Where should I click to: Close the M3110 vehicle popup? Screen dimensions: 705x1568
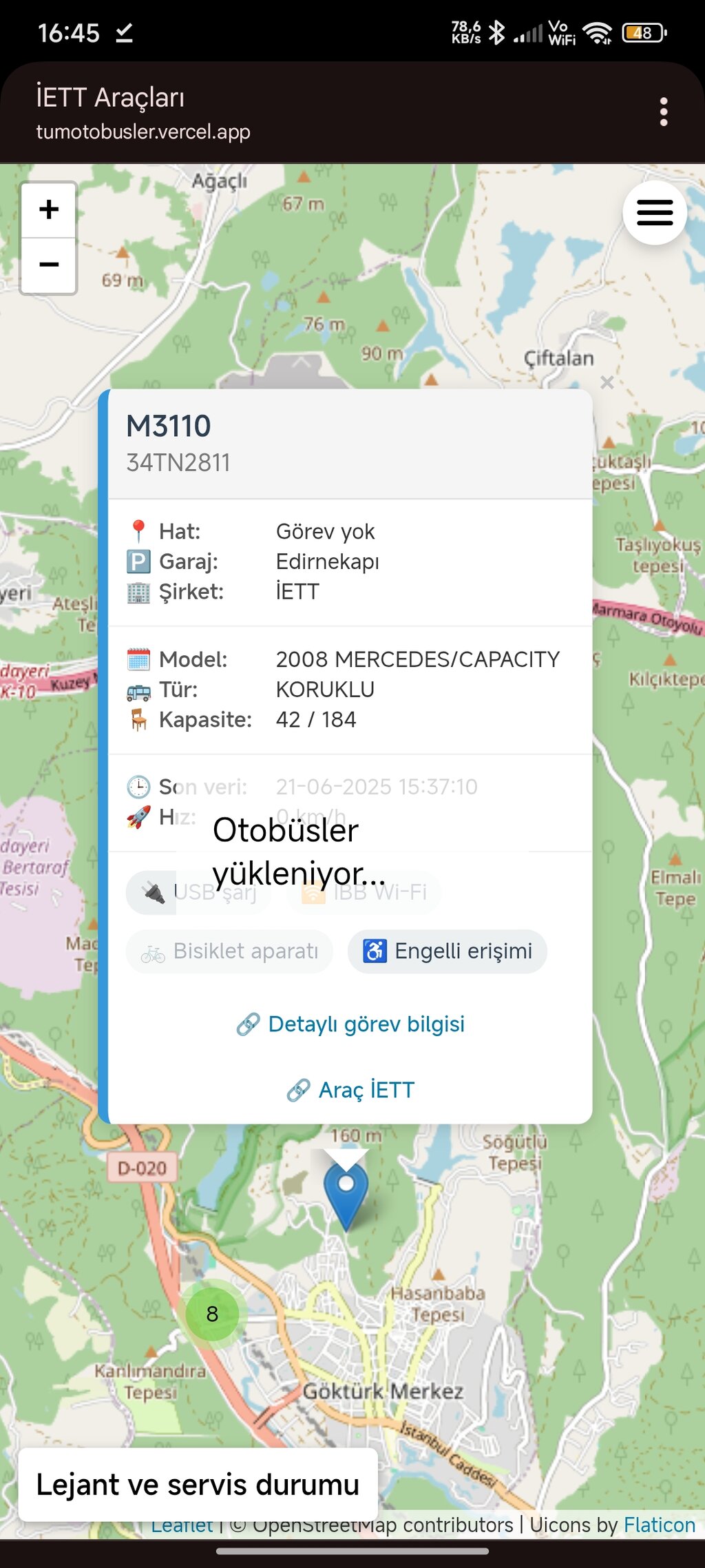click(607, 382)
